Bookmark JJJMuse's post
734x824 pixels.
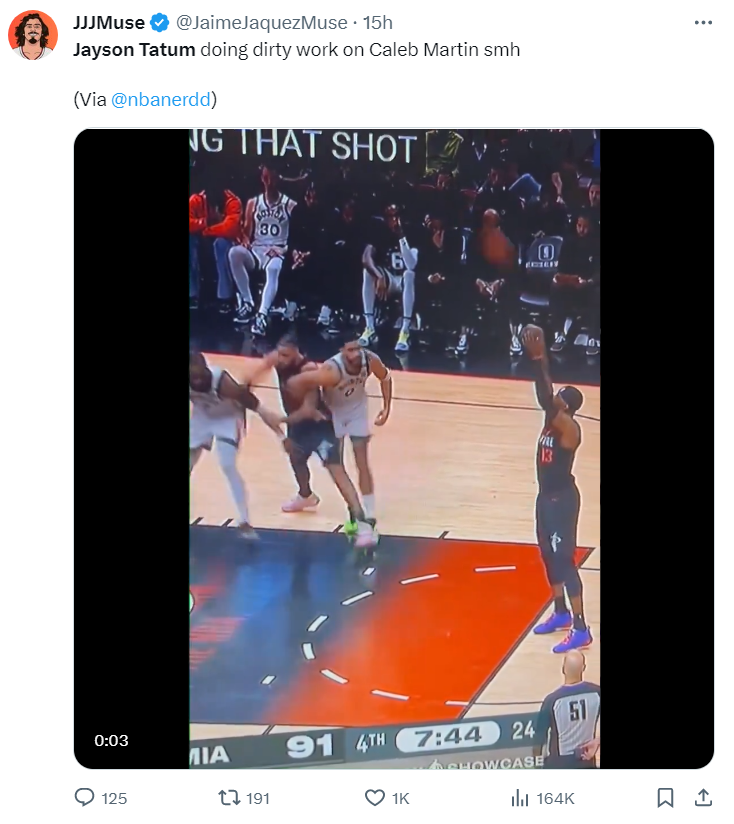pyautogui.click(x=665, y=798)
